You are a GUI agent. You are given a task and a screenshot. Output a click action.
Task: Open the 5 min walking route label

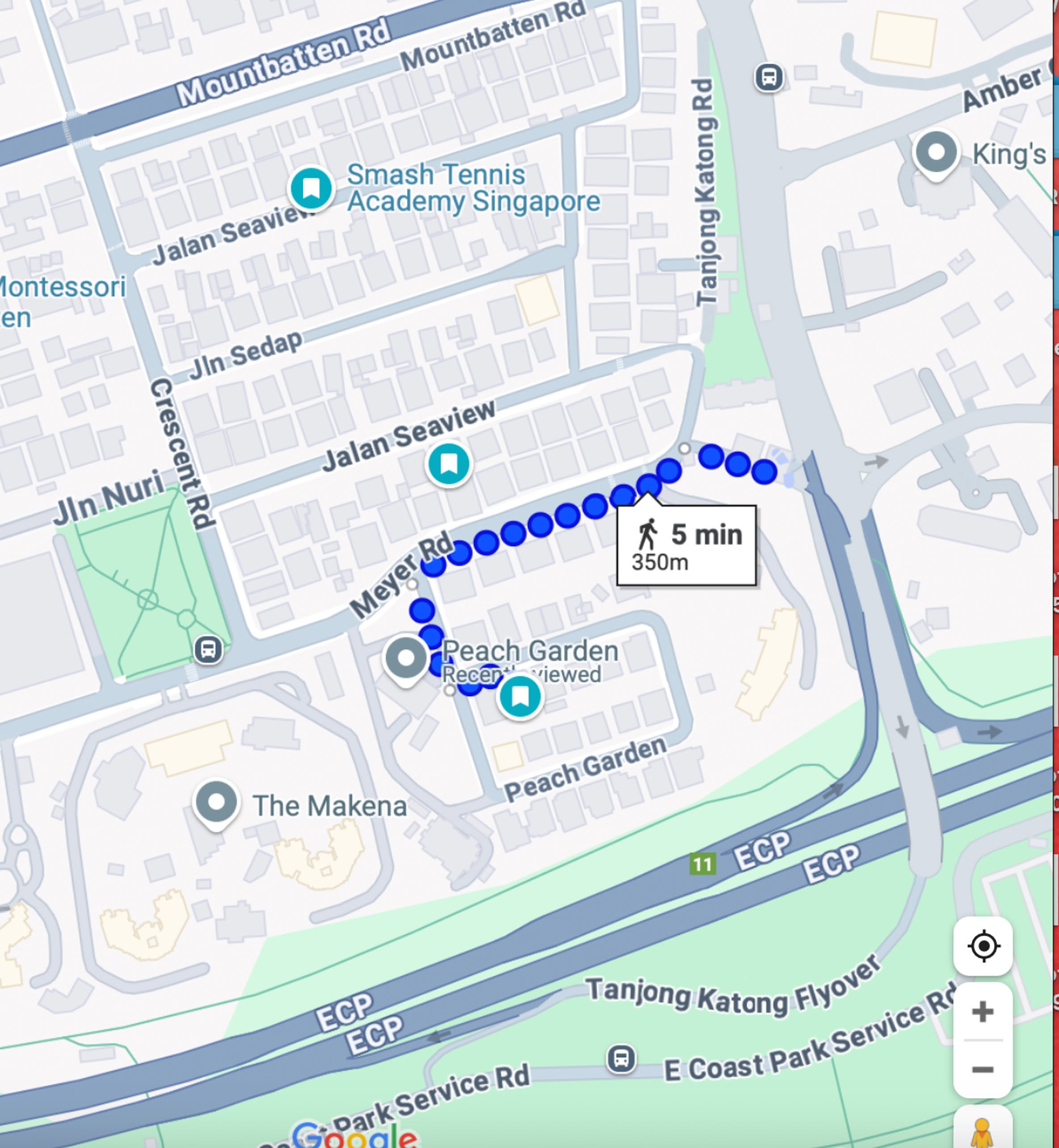686,545
